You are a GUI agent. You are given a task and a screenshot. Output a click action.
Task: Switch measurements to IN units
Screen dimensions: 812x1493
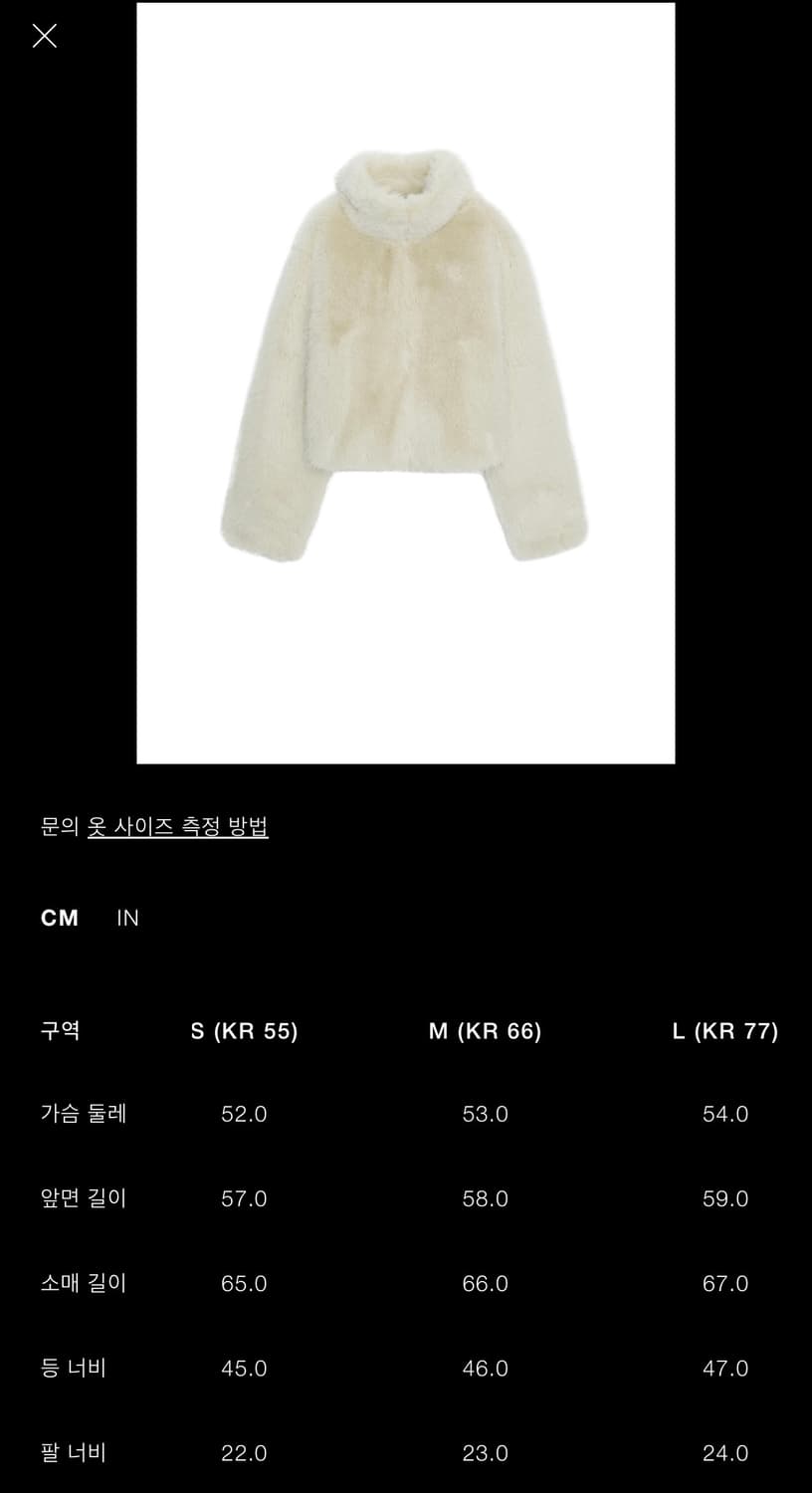pyautogui.click(x=127, y=918)
